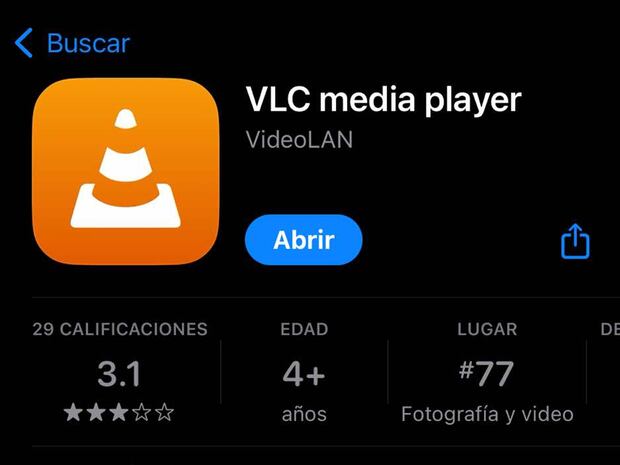Share the VLC media player app
The height and width of the screenshot is (465, 620).
(x=575, y=241)
